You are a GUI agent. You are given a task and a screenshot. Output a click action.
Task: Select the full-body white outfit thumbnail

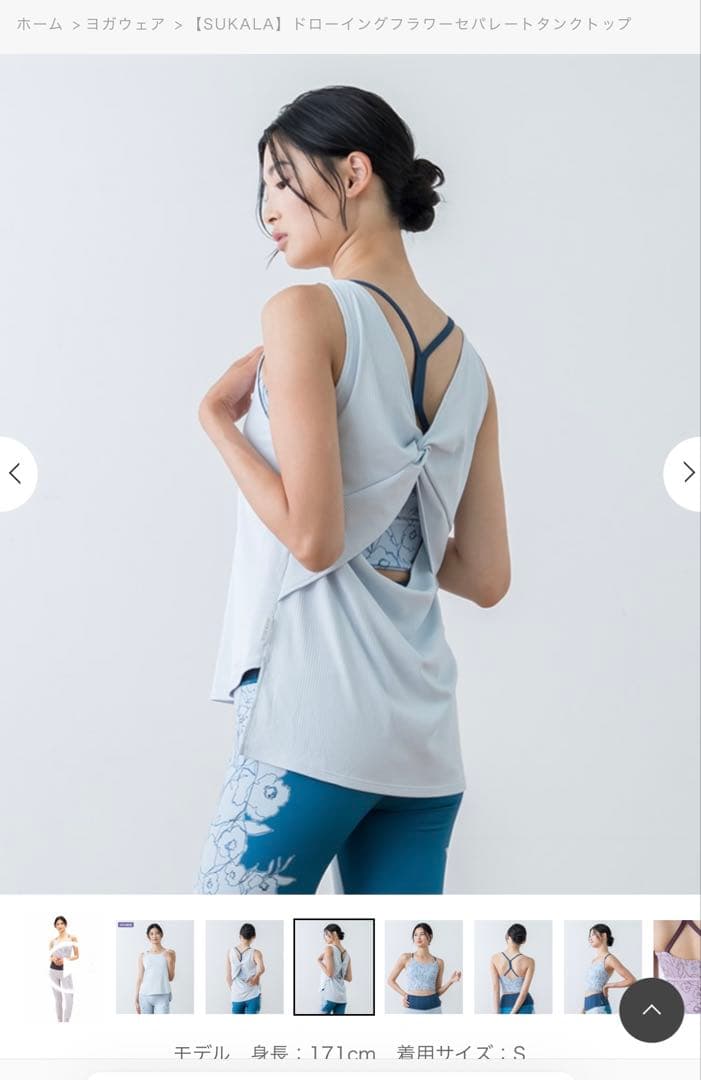click(x=64, y=967)
